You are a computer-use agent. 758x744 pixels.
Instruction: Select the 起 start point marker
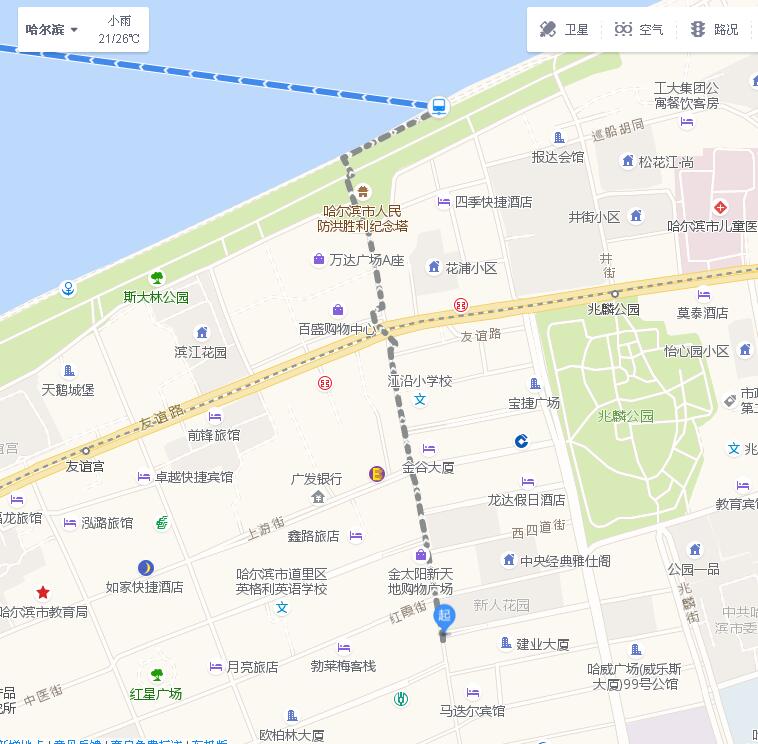[x=444, y=618]
